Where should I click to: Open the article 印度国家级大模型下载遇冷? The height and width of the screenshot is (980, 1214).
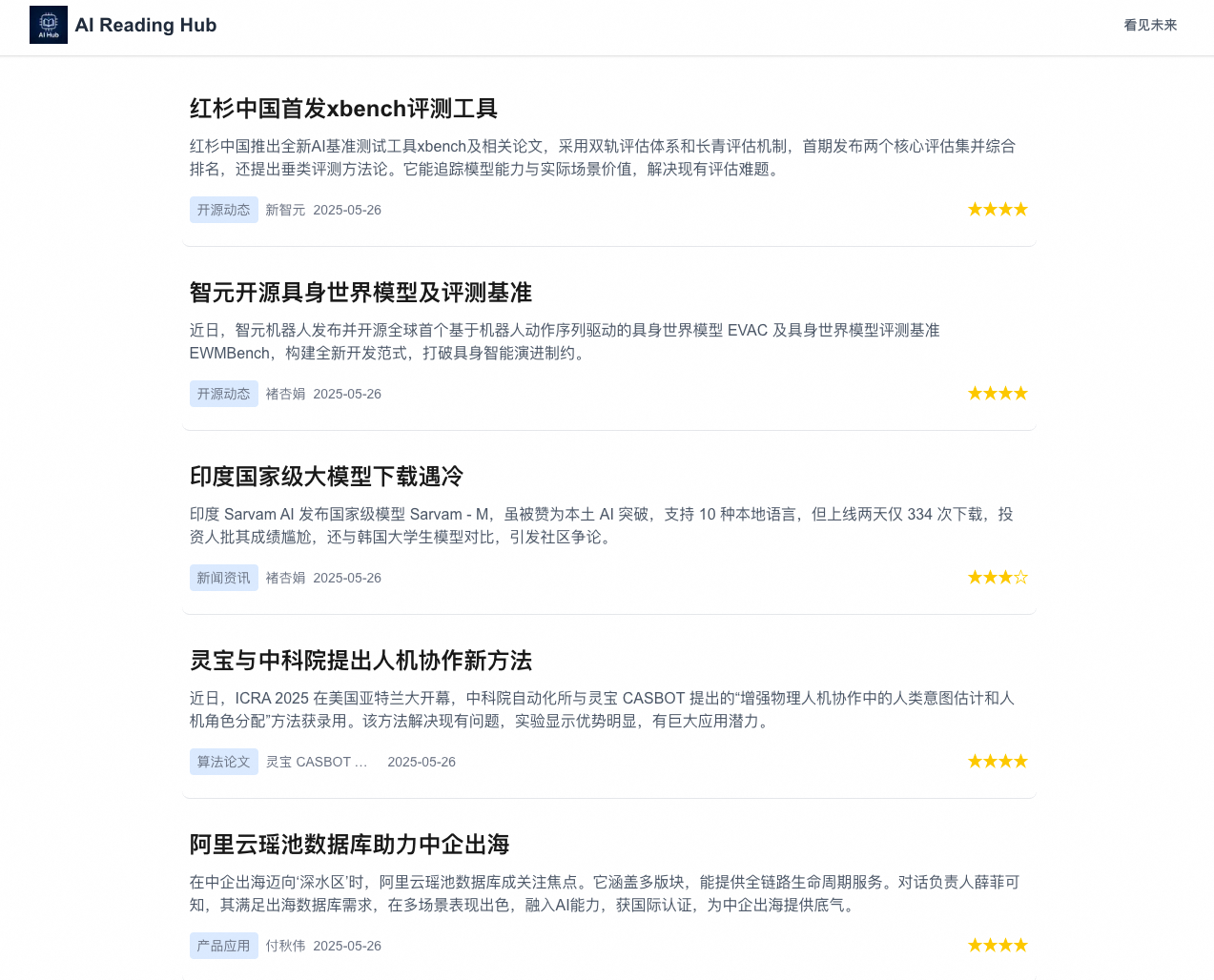click(326, 477)
